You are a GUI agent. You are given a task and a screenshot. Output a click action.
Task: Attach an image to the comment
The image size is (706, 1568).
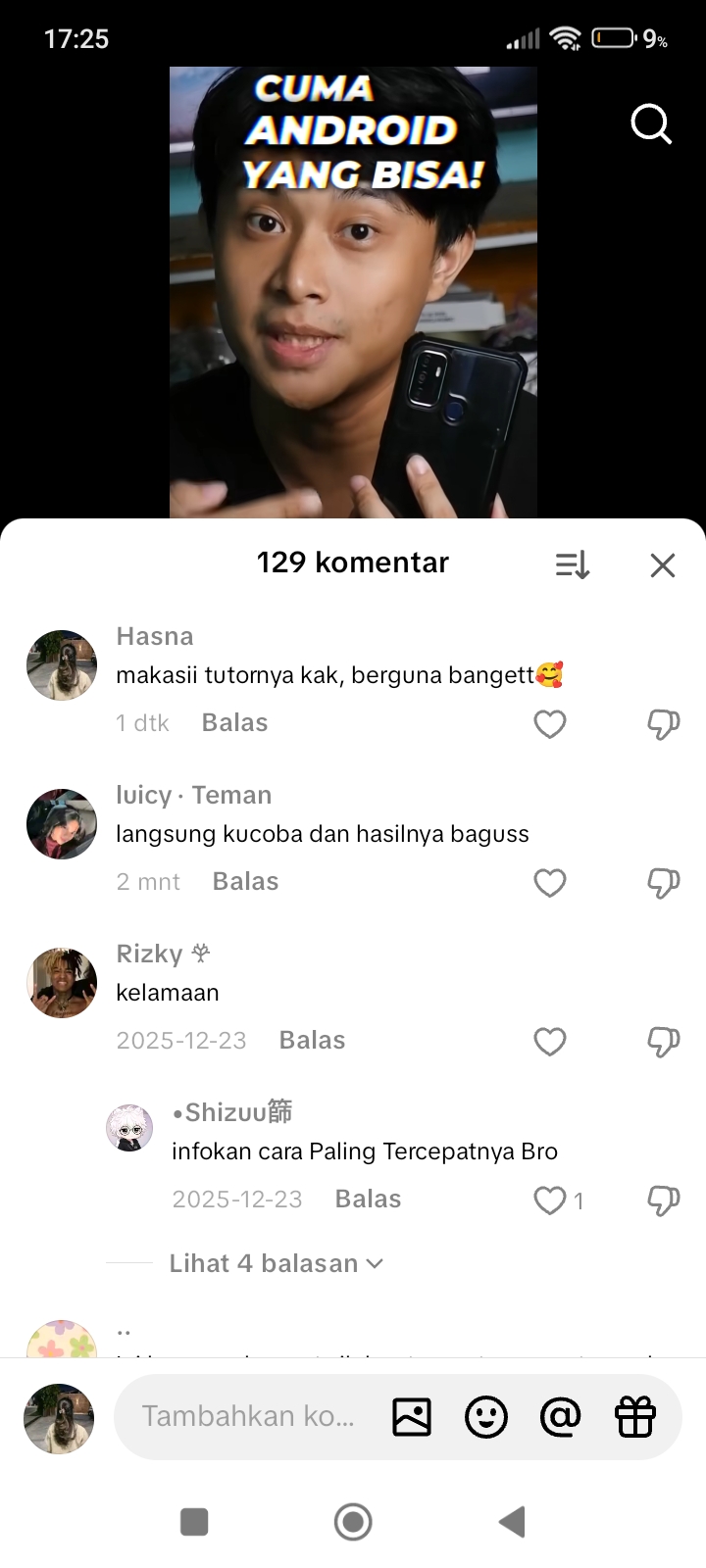(412, 1416)
